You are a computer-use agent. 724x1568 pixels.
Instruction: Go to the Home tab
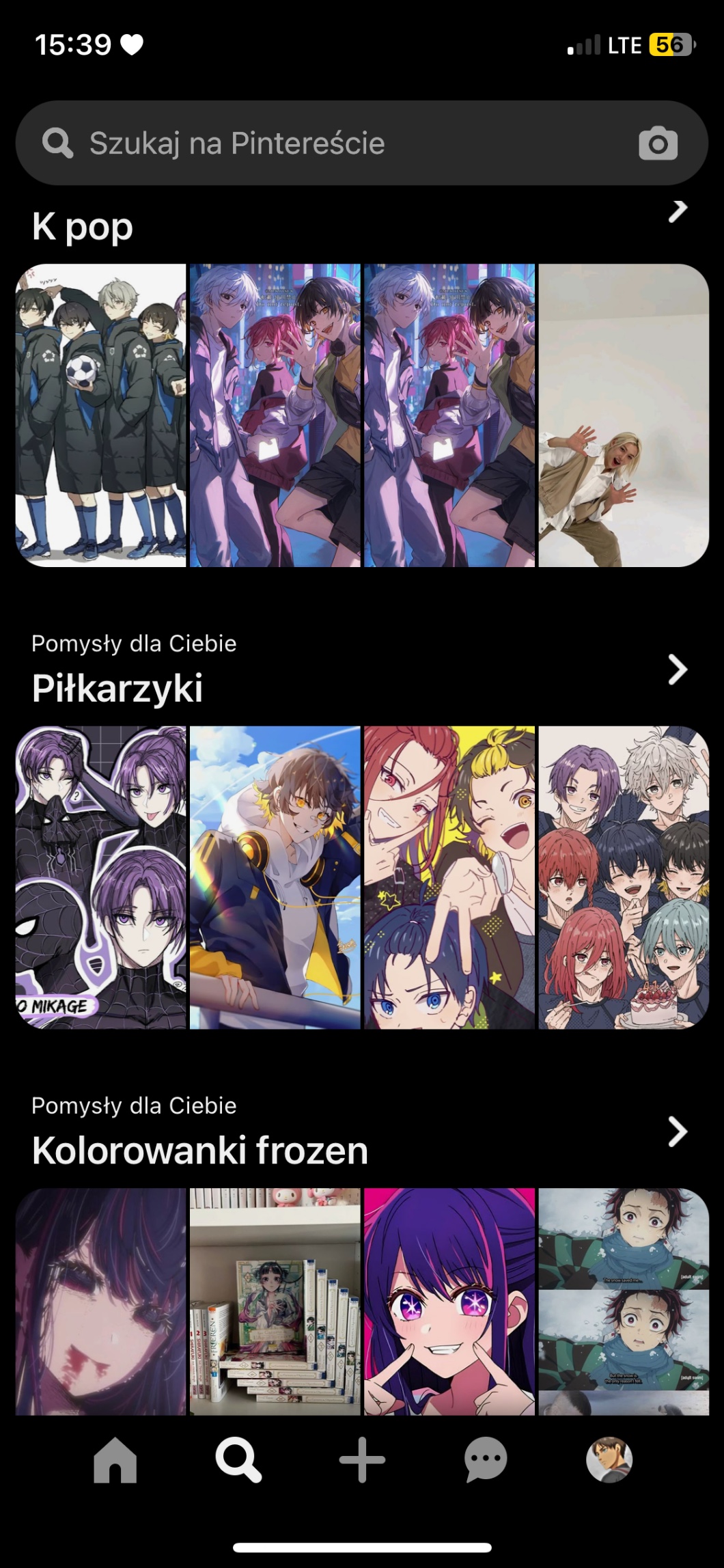[x=115, y=1460]
